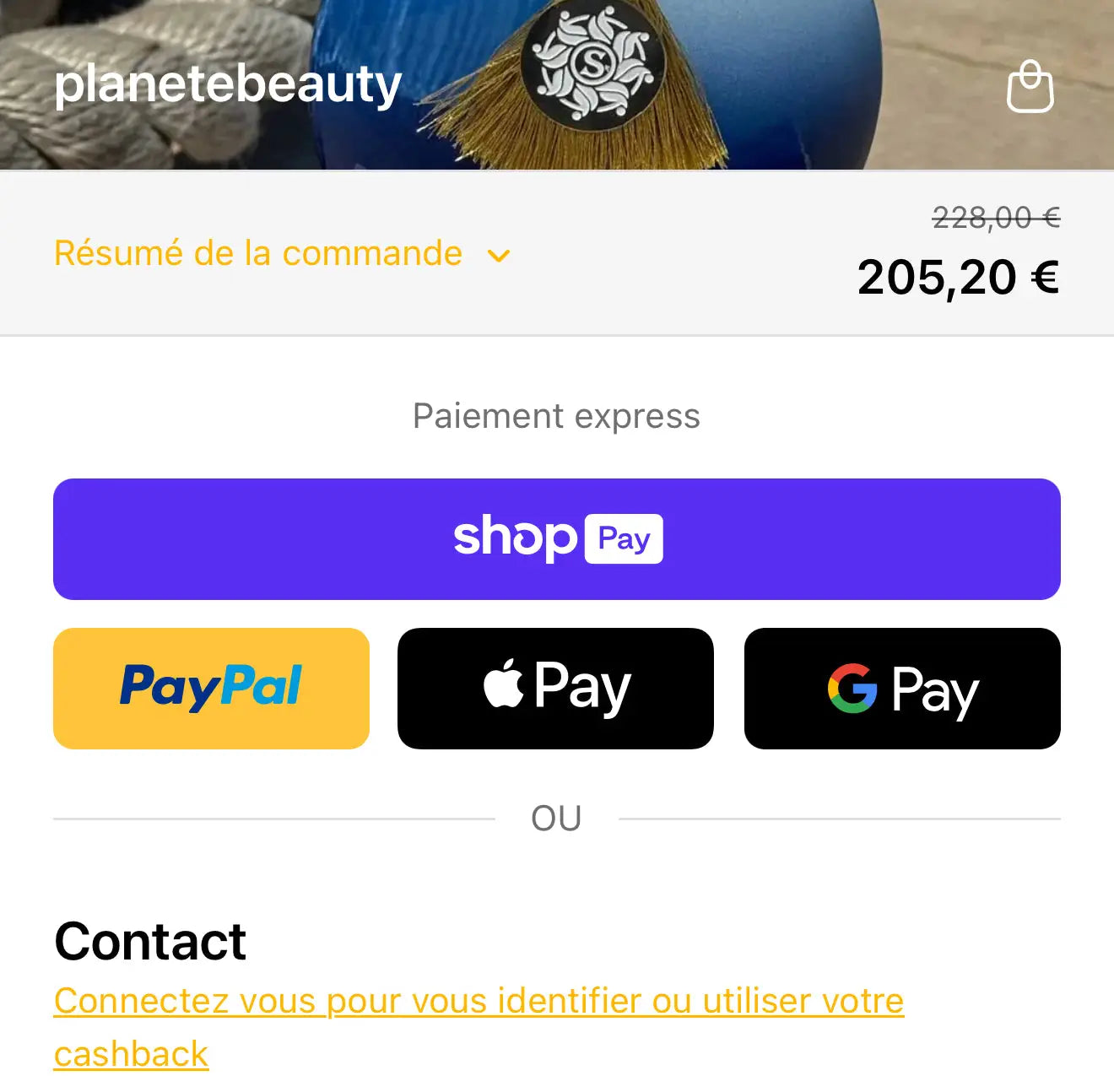Screen dimensions: 1114x1092
Task: Pay with Shop Pay
Action: click(556, 538)
